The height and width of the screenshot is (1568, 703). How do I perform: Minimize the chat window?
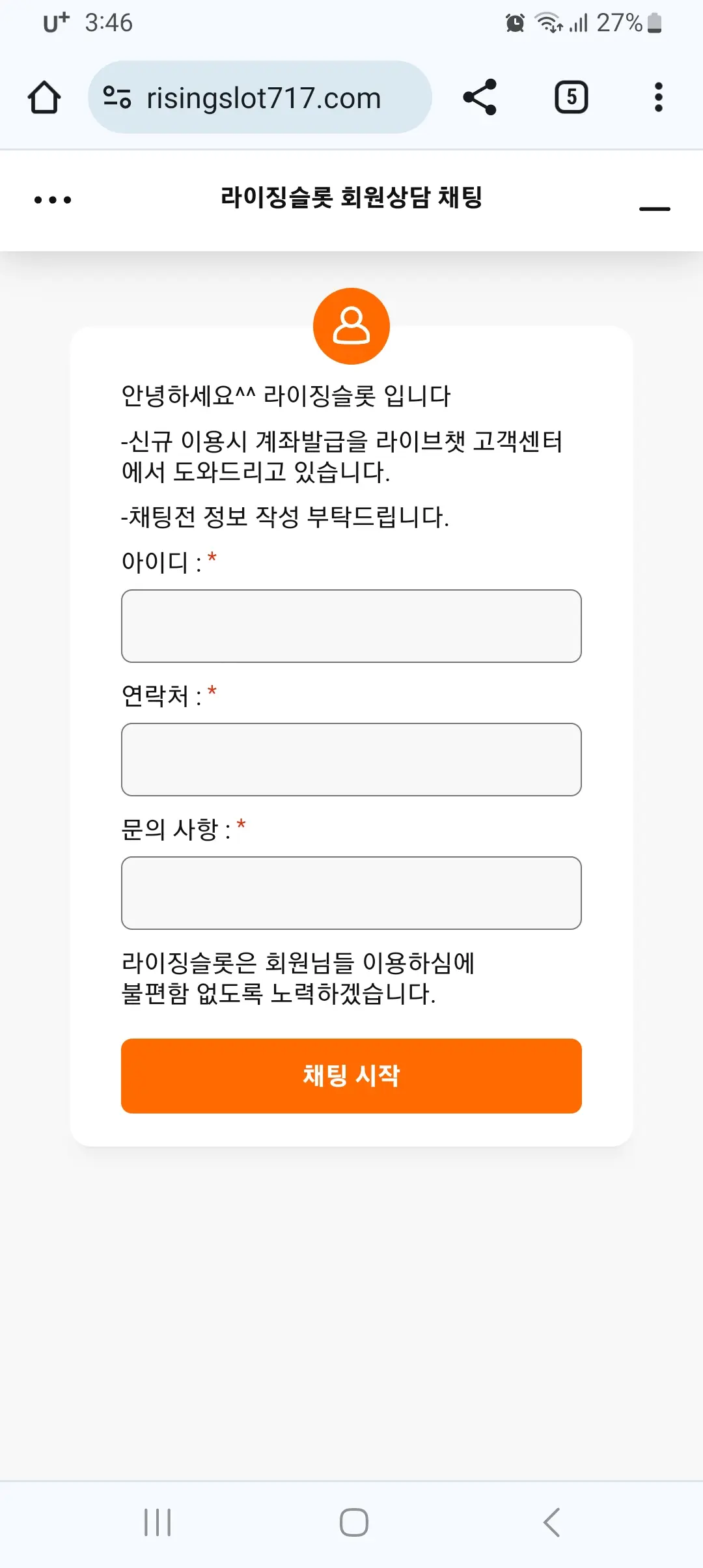[655, 208]
